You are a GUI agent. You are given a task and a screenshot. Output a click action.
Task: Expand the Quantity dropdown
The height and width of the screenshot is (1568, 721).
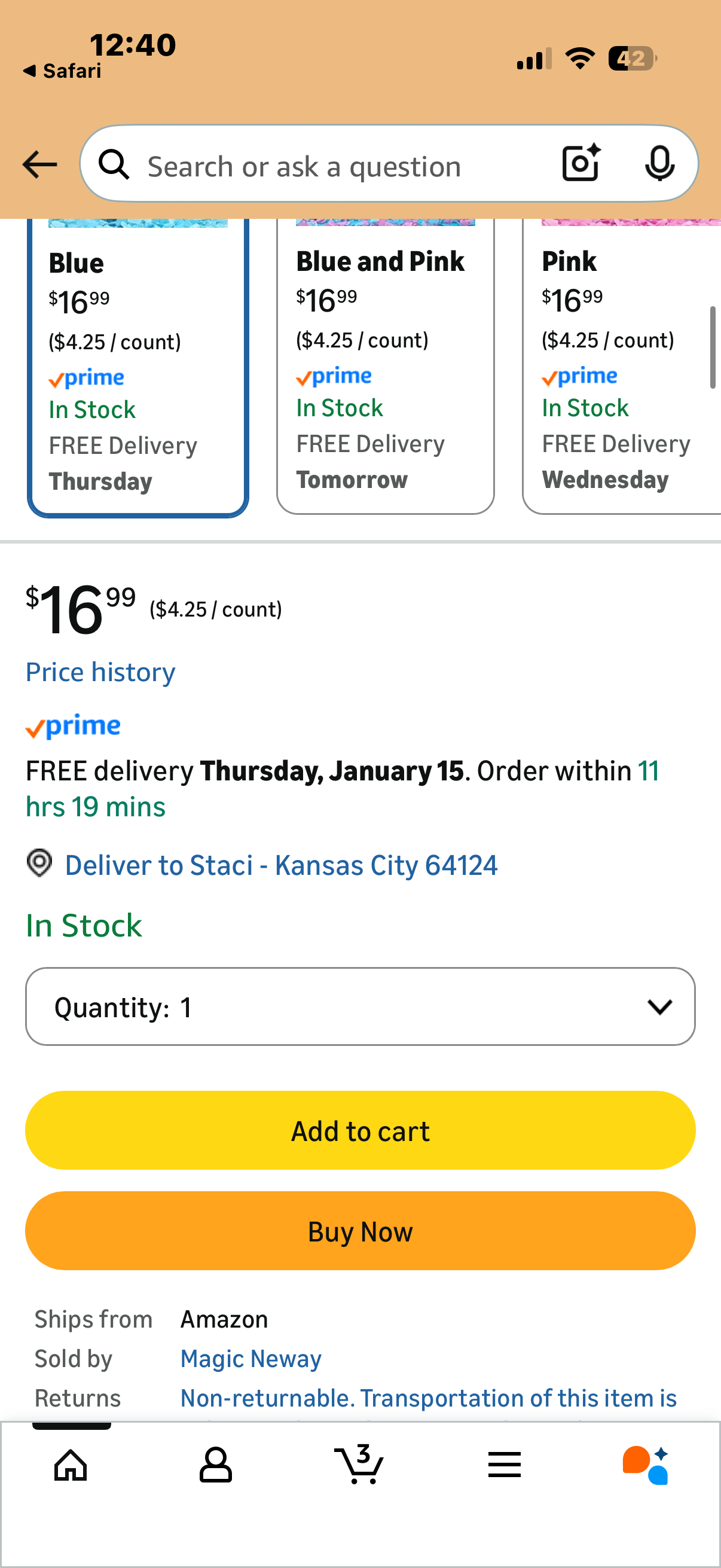360,1007
